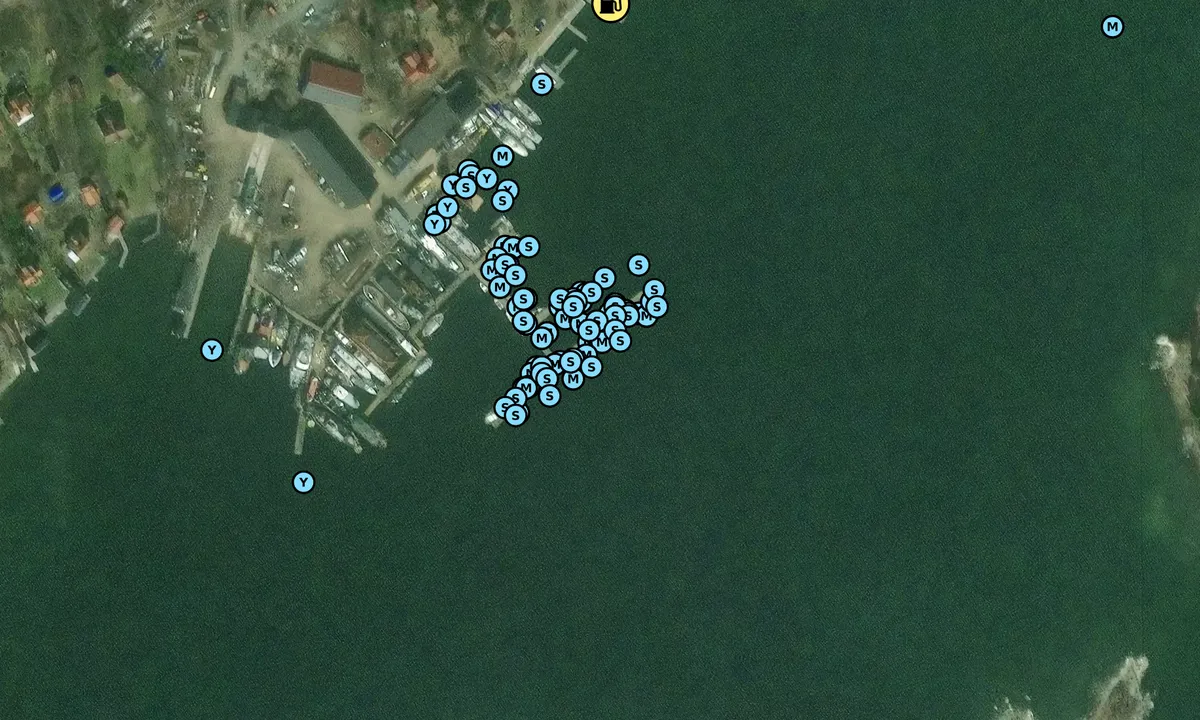Open the yellow fuel station marker
Image resolution: width=1200 pixels, height=720 pixels.
pyautogui.click(x=610, y=8)
